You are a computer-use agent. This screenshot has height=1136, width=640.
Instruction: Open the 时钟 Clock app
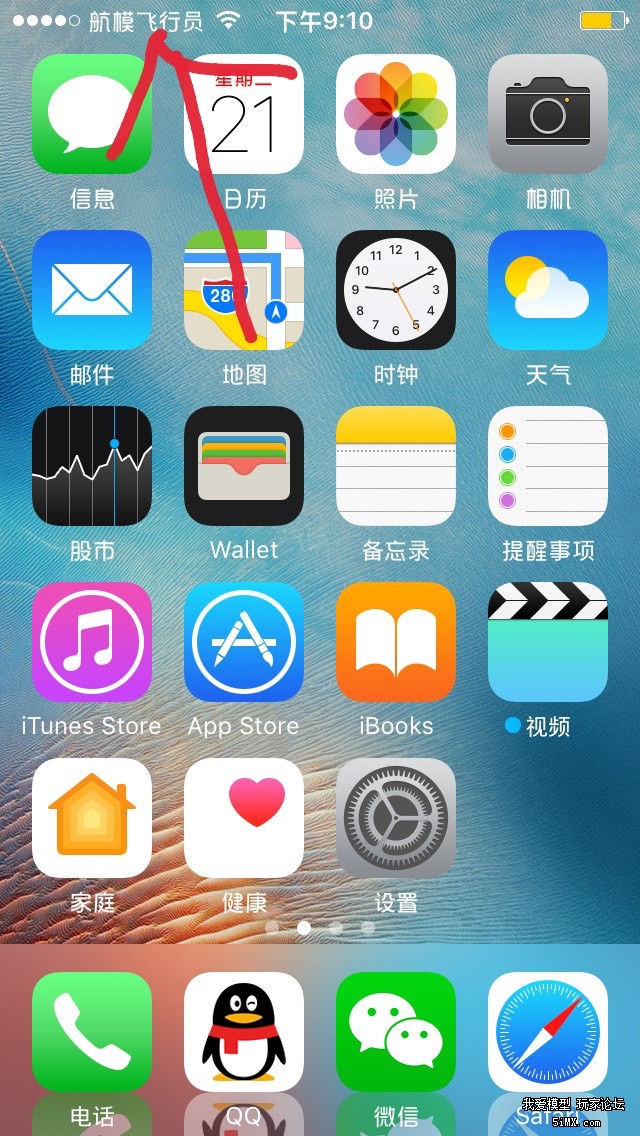click(x=396, y=290)
